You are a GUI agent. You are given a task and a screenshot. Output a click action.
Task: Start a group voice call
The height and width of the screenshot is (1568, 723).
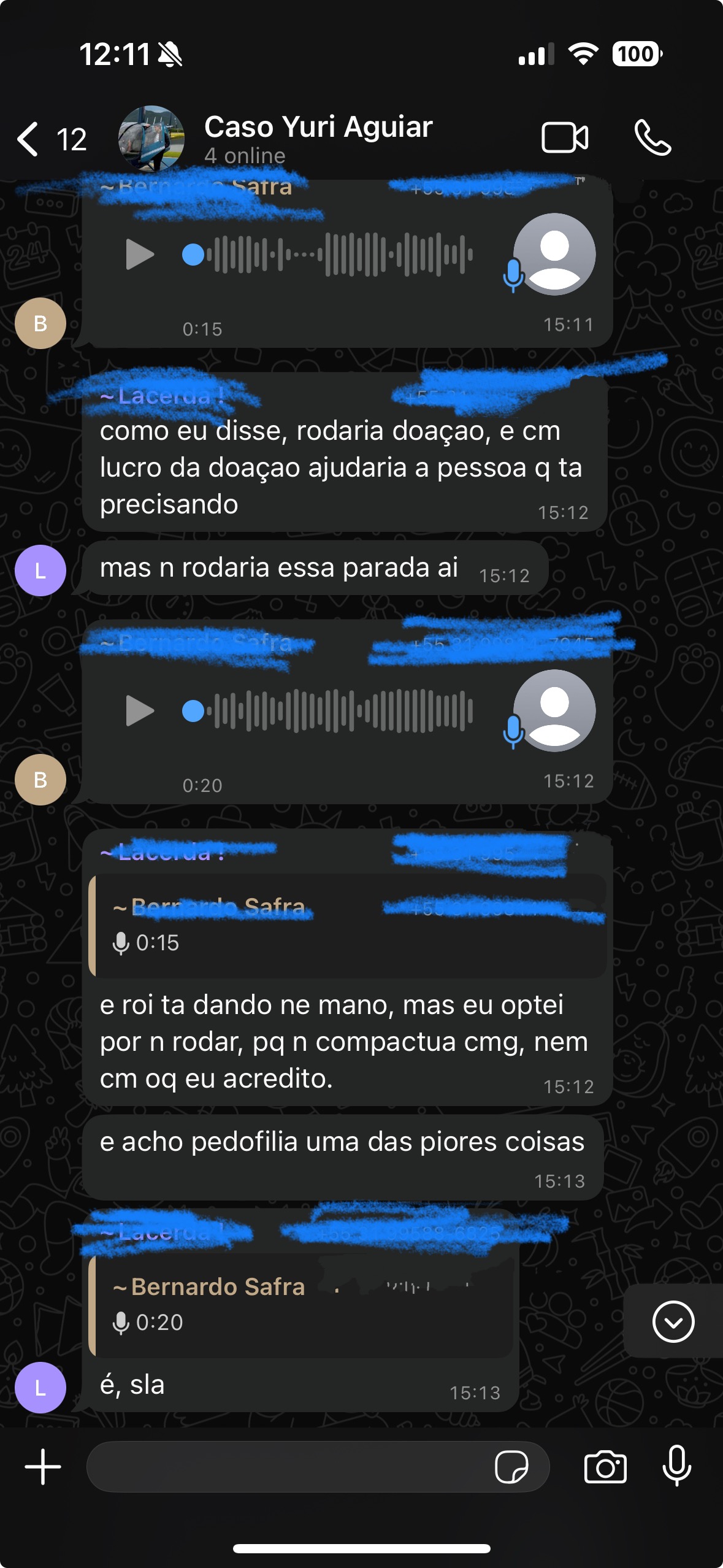pyautogui.click(x=652, y=137)
